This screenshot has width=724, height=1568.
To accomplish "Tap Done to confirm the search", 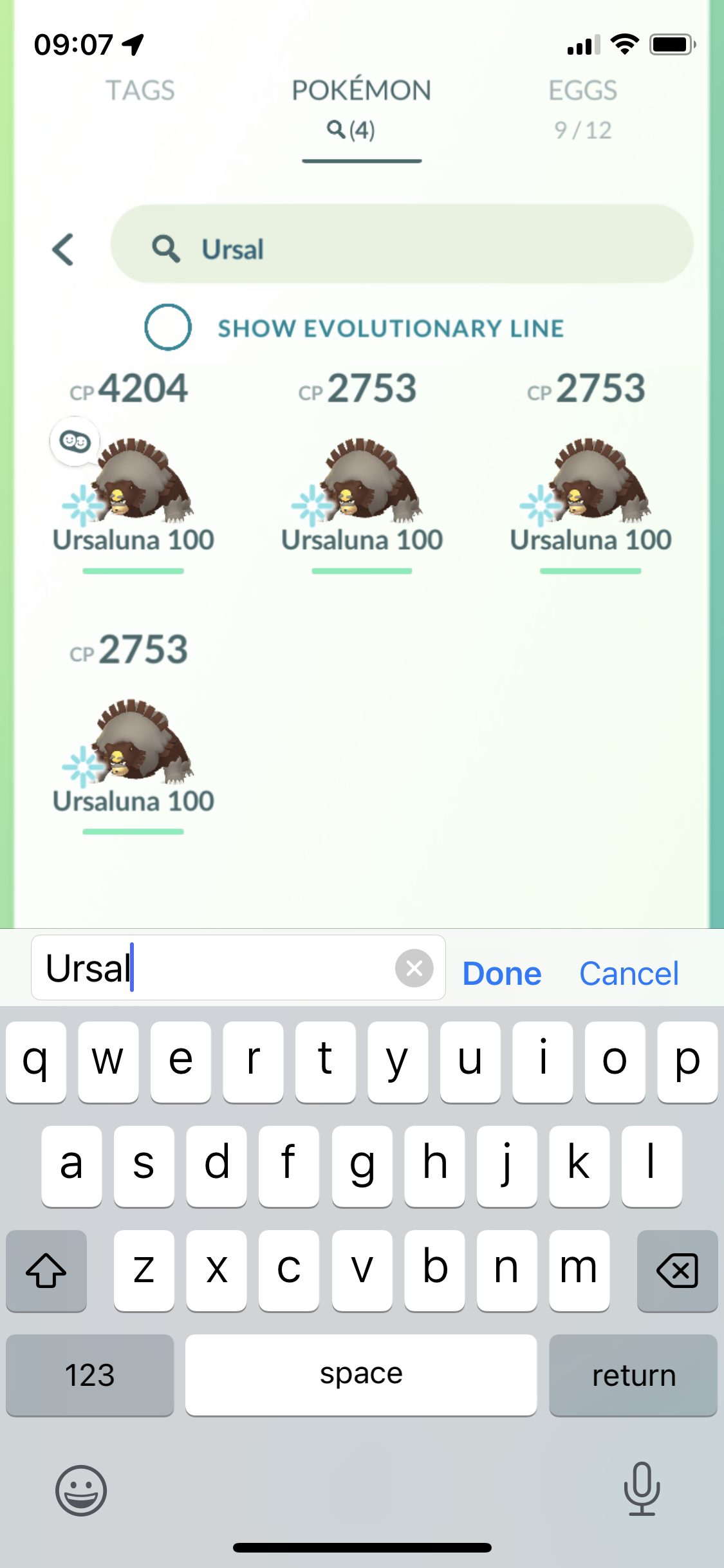I will coord(502,973).
